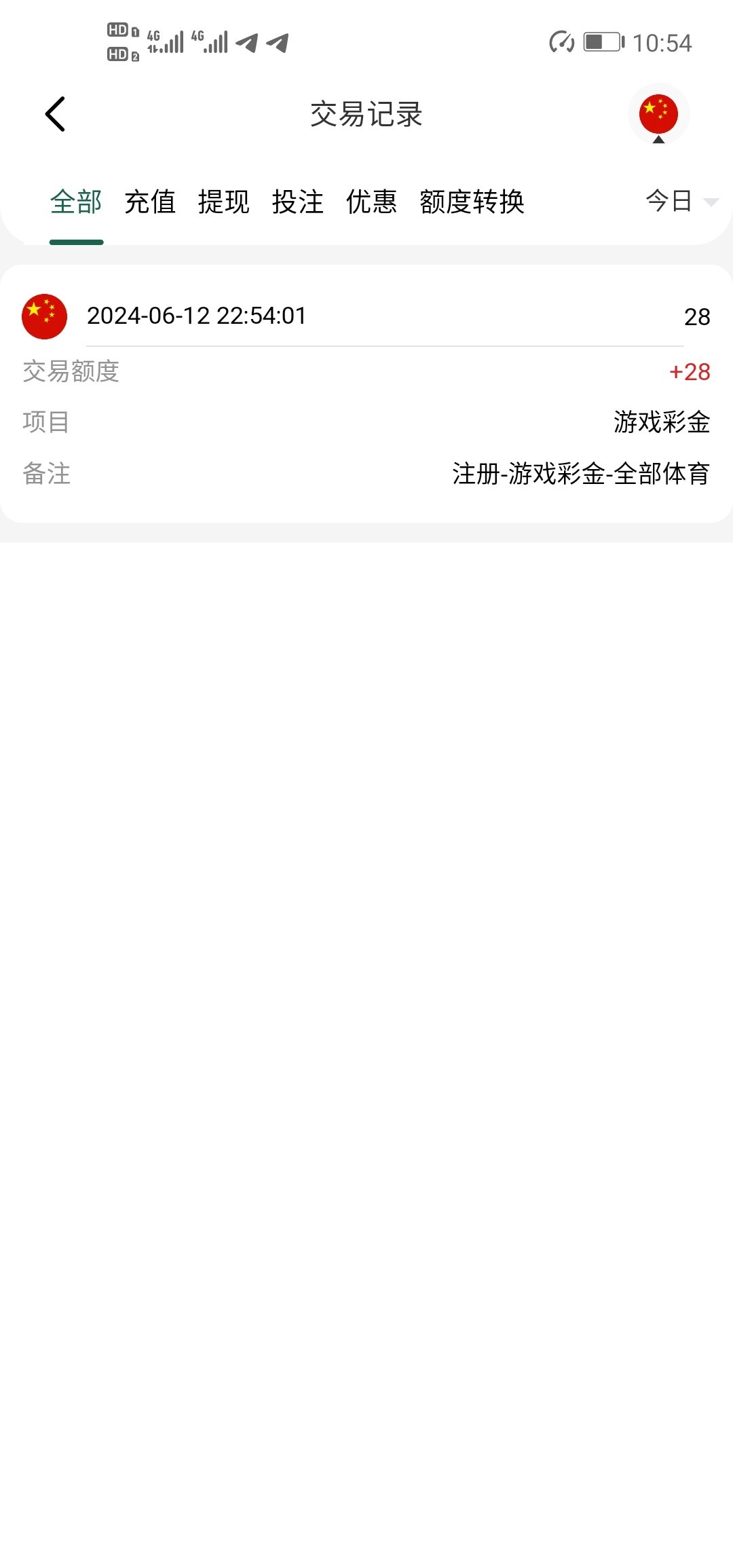This screenshot has height=1568, width=733.
Task: Open the 优惠 tab
Action: pyautogui.click(x=371, y=202)
